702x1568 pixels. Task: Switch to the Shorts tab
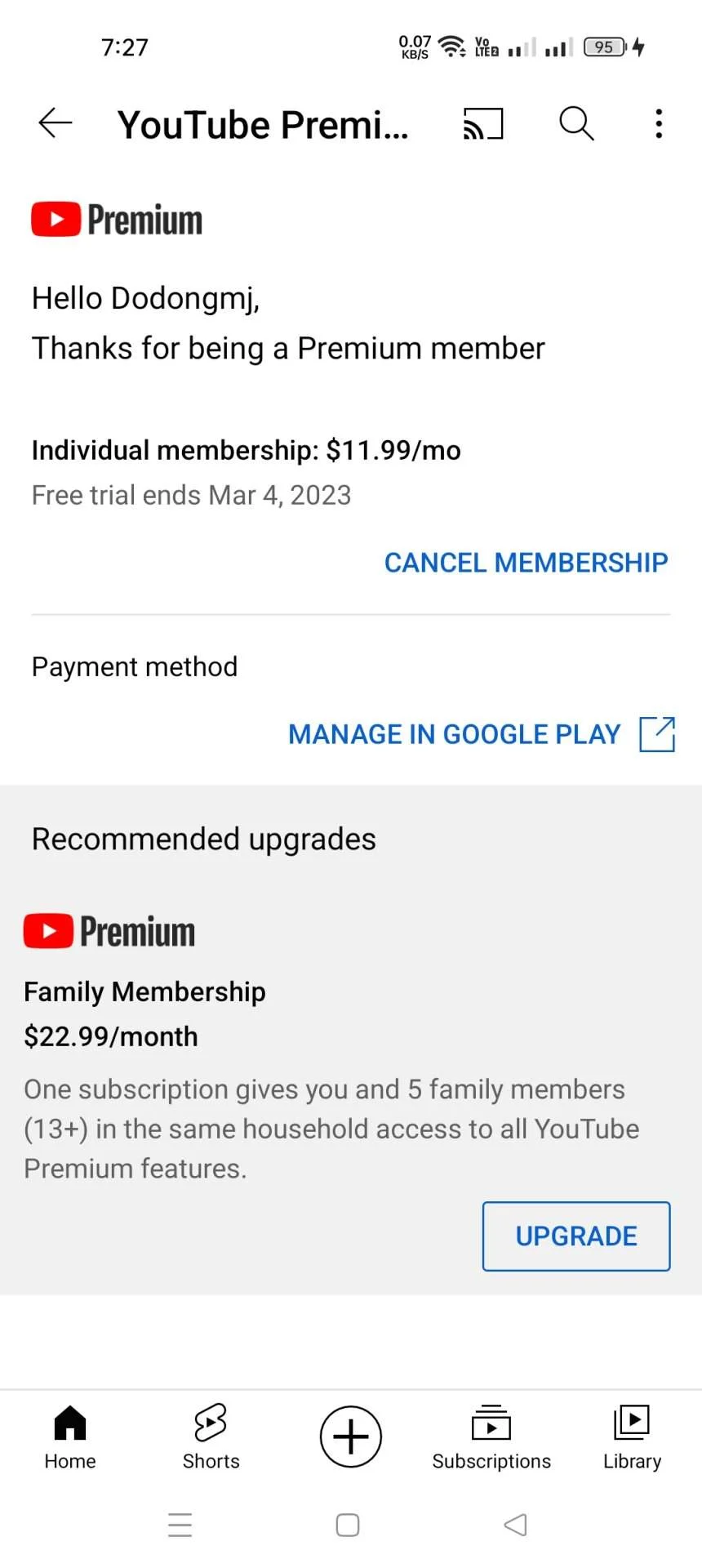pyautogui.click(x=211, y=1438)
